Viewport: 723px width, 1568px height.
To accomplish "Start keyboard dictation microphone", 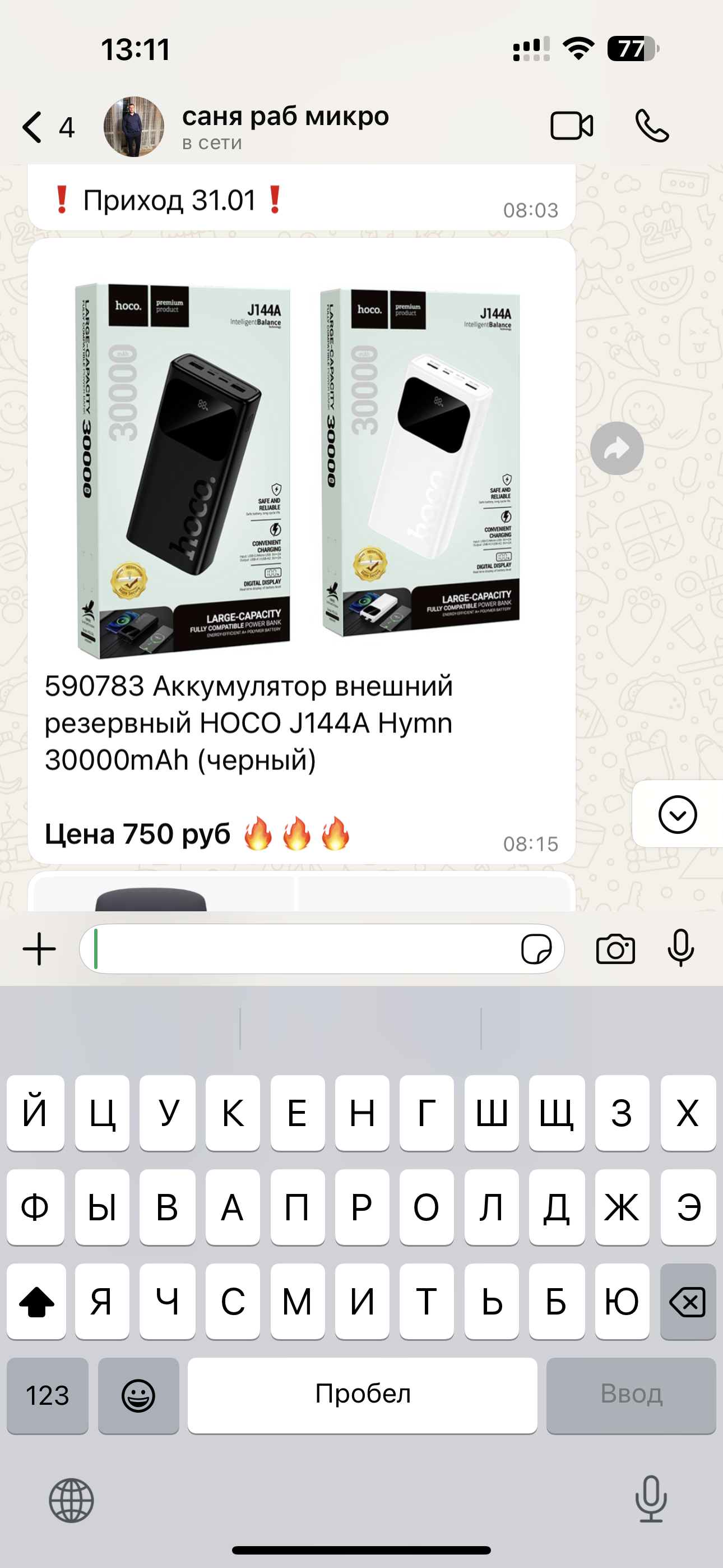I will tap(651, 1499).
